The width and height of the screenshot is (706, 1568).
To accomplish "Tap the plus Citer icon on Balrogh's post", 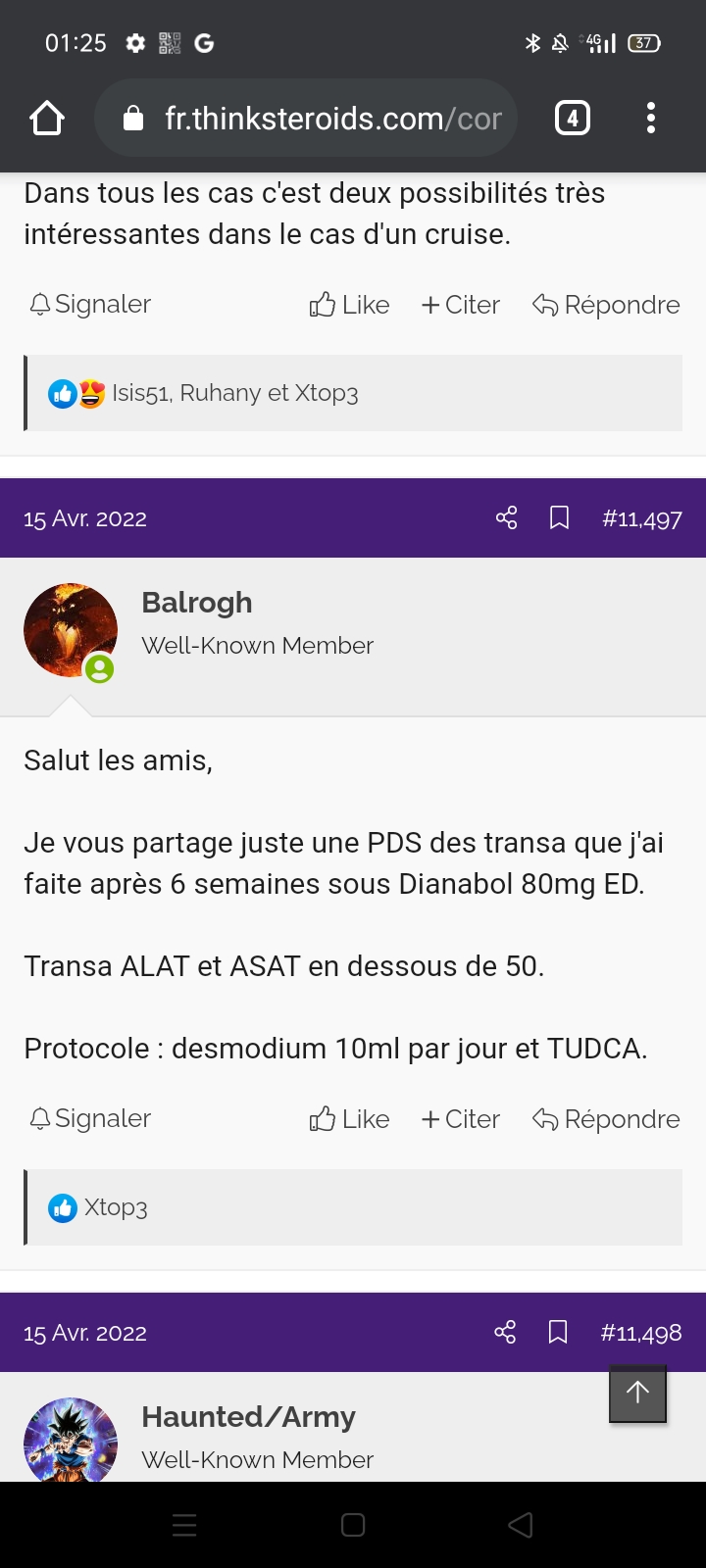I will [x=430, y=1118].
